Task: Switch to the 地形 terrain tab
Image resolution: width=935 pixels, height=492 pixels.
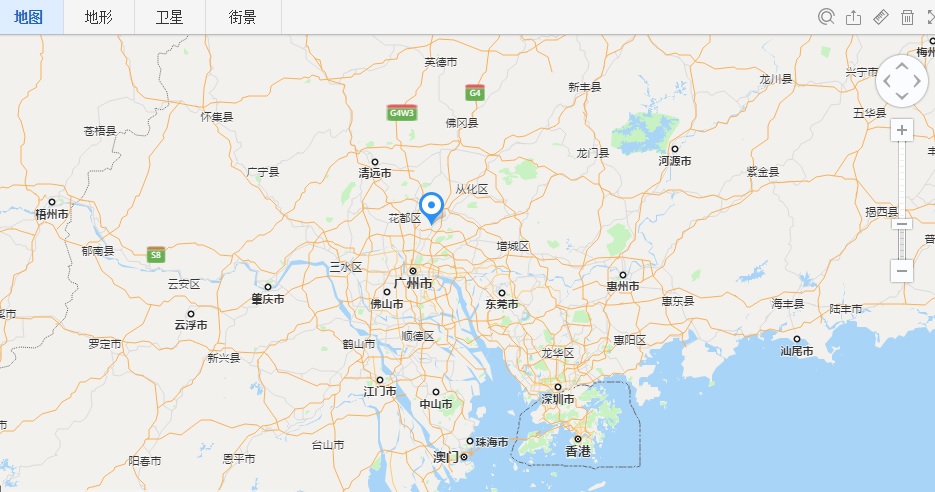Action: (x=98, y=17)
